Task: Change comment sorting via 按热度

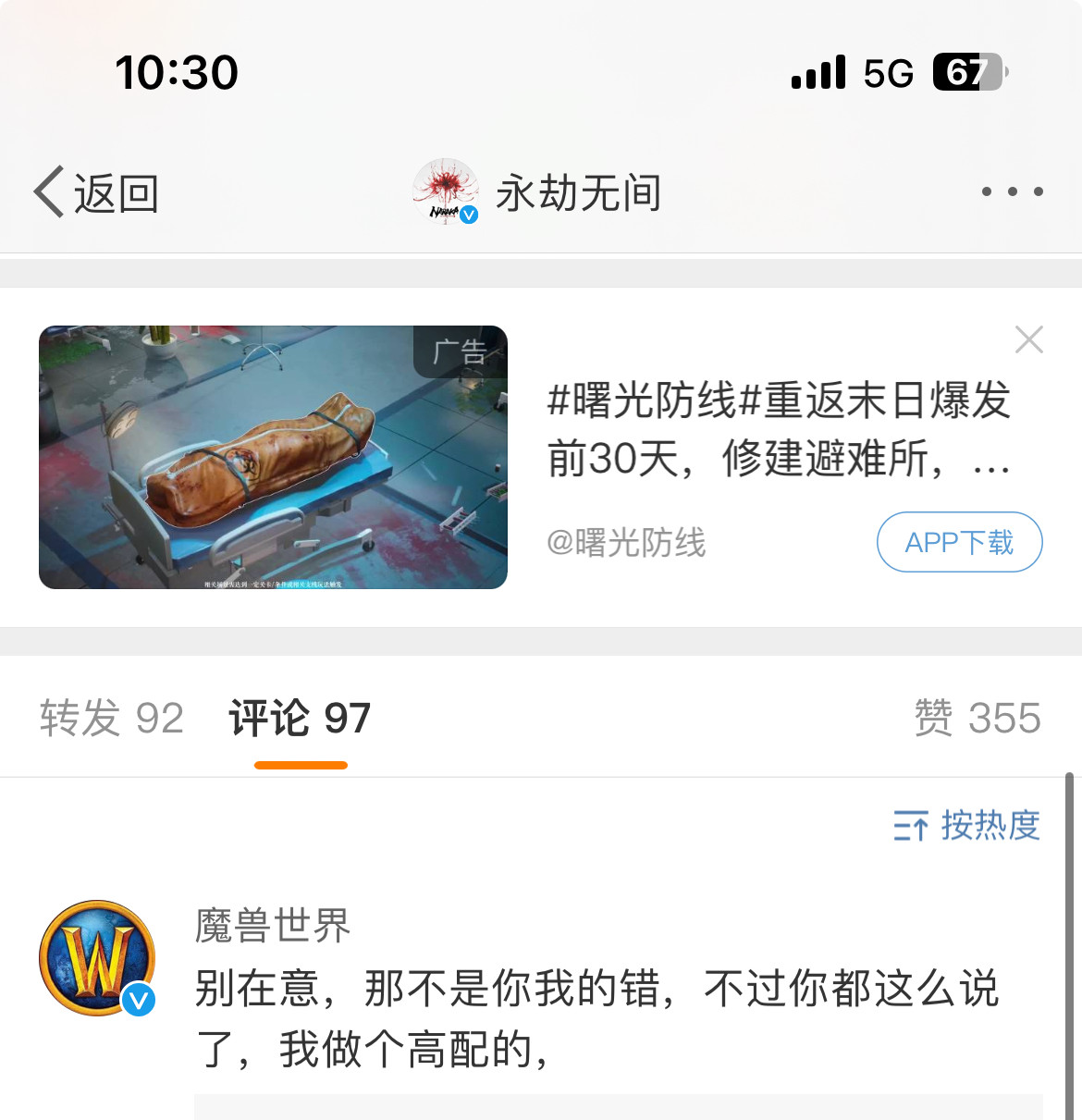Action: pyautogui.click(x=966, y=825)
